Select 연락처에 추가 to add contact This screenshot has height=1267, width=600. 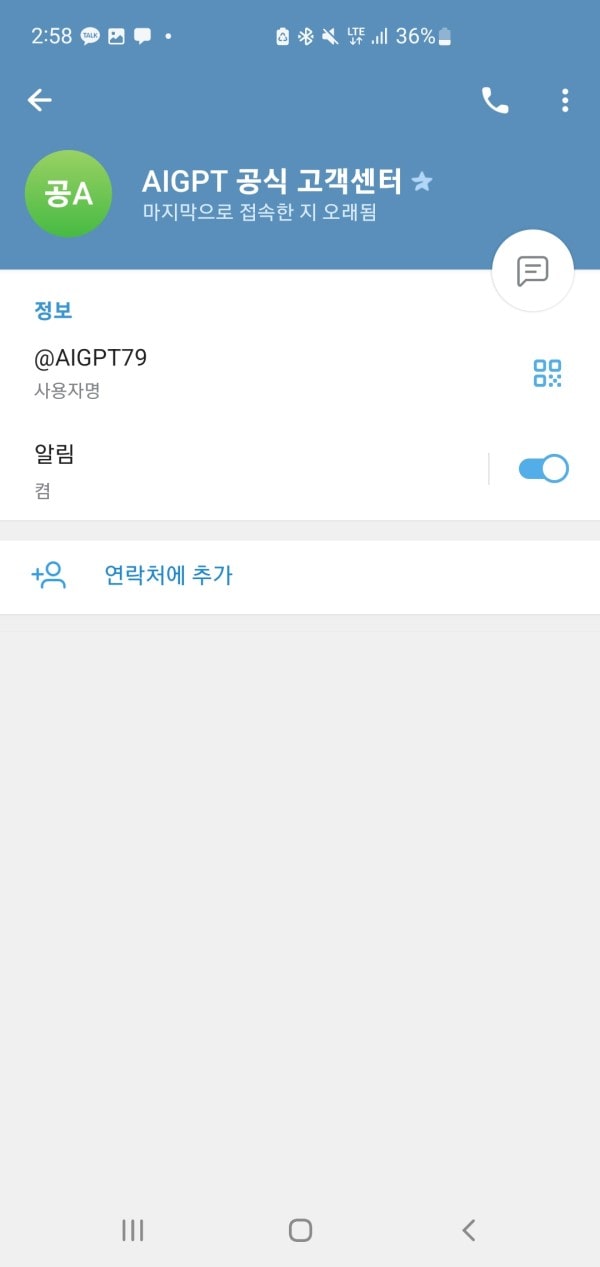[168, 575]
